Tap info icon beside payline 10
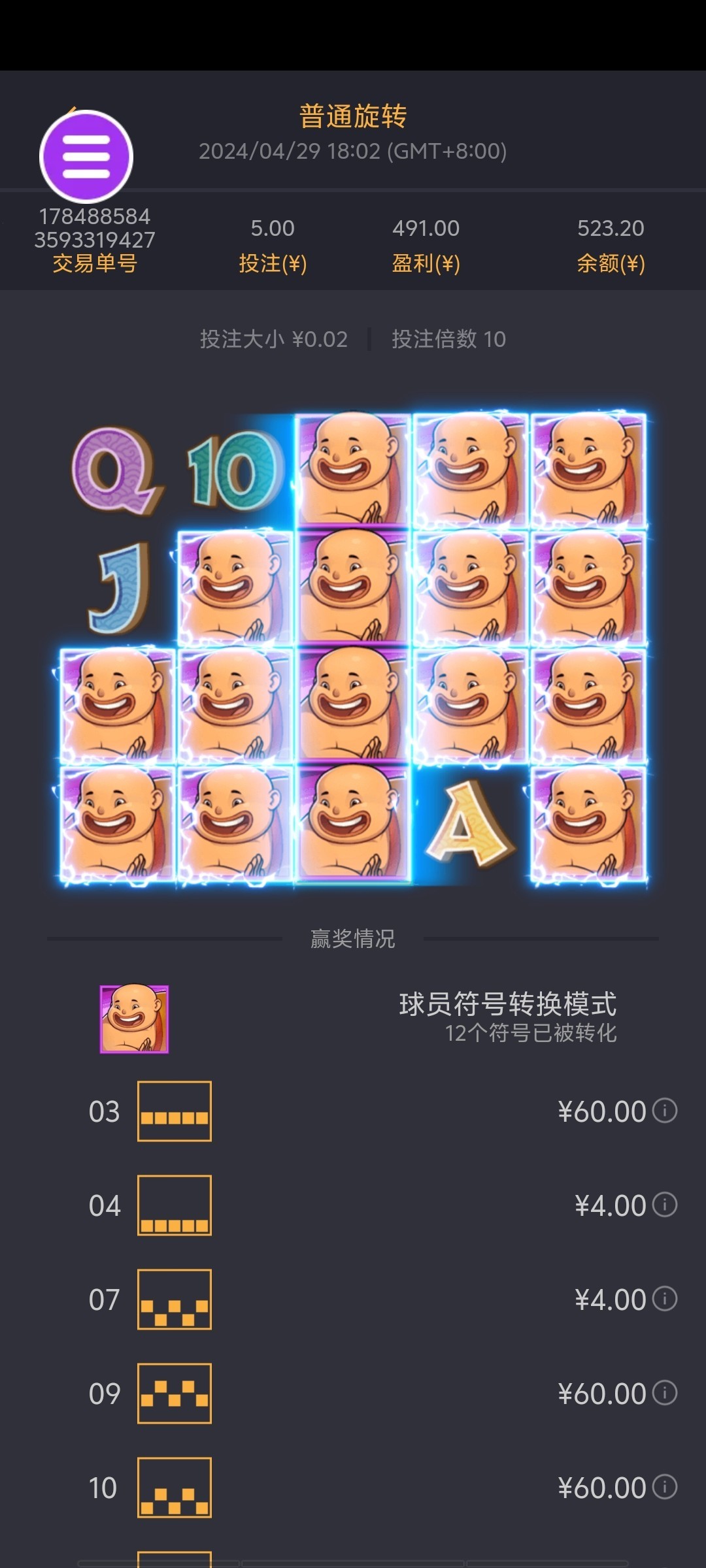 point(665,1486)
